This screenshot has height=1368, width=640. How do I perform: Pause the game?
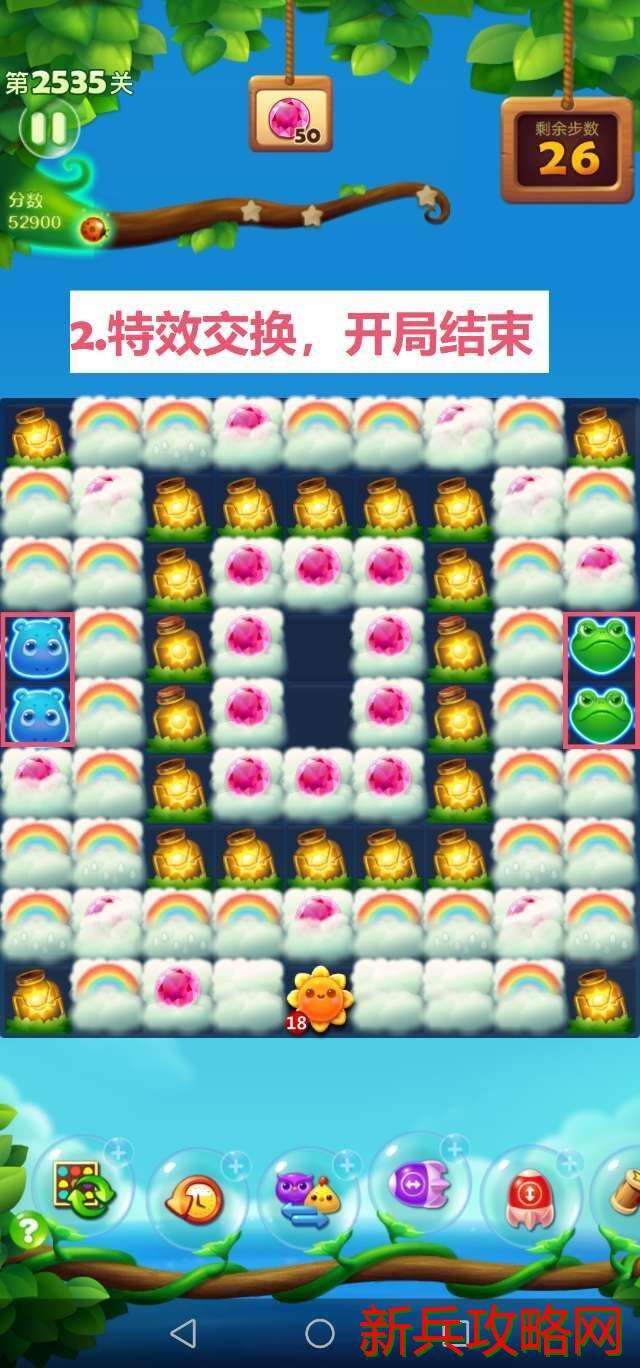click(x=47, y=129)
